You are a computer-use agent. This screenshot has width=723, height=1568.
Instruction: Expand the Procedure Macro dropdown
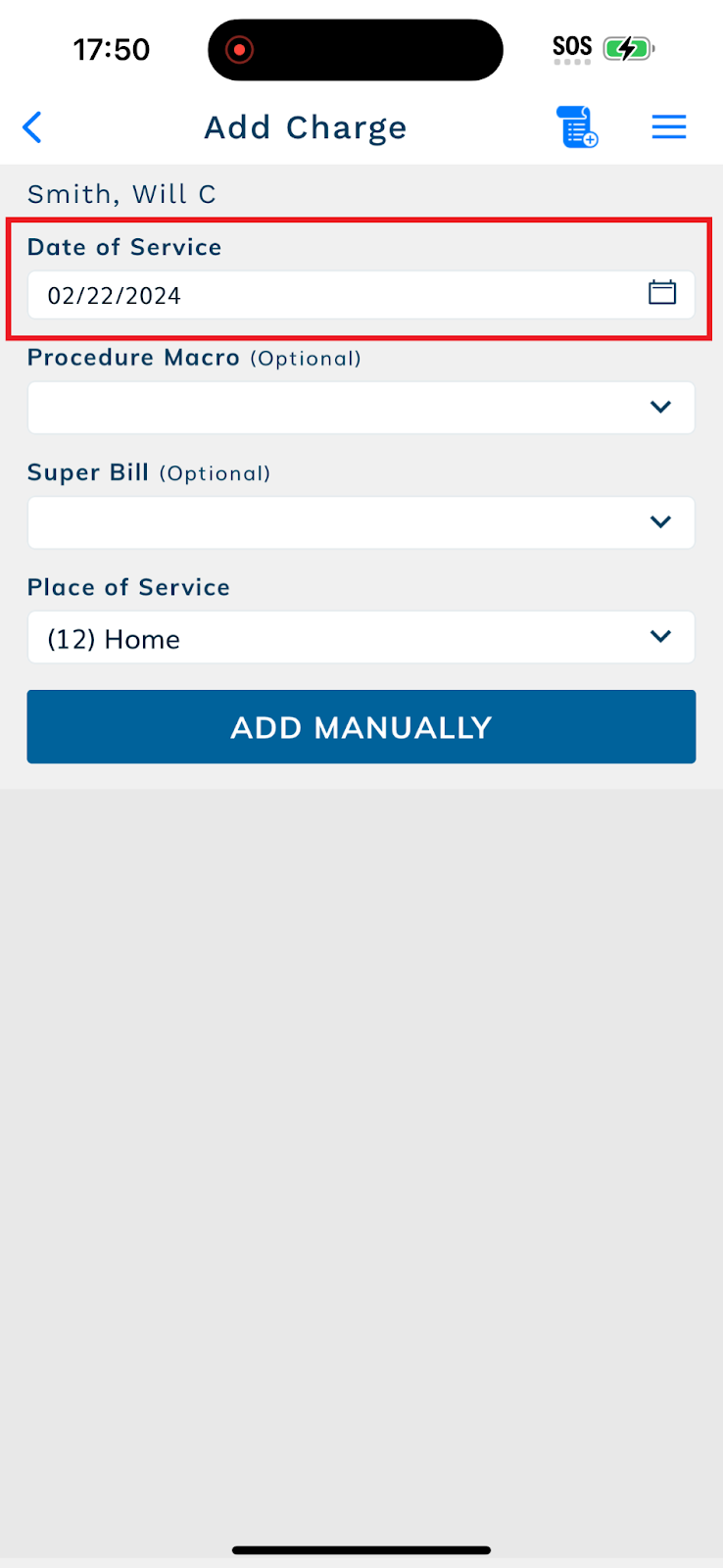(x=361, y=408)
